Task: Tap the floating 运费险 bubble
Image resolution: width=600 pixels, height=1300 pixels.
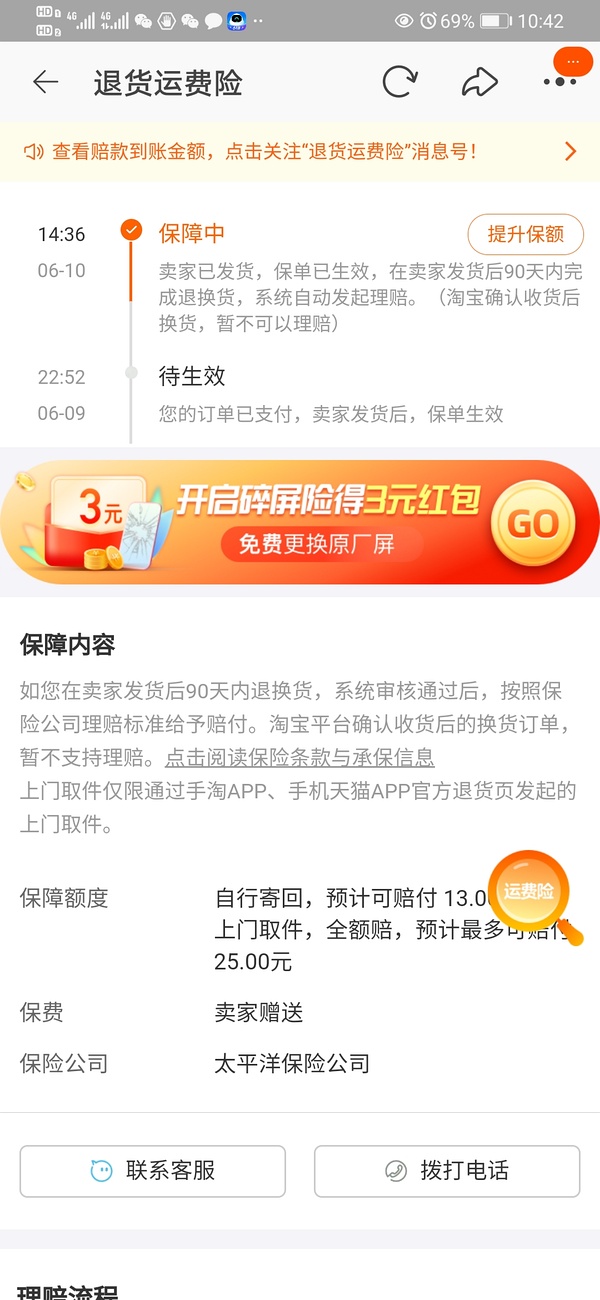Action: click(x=530, y=890)
